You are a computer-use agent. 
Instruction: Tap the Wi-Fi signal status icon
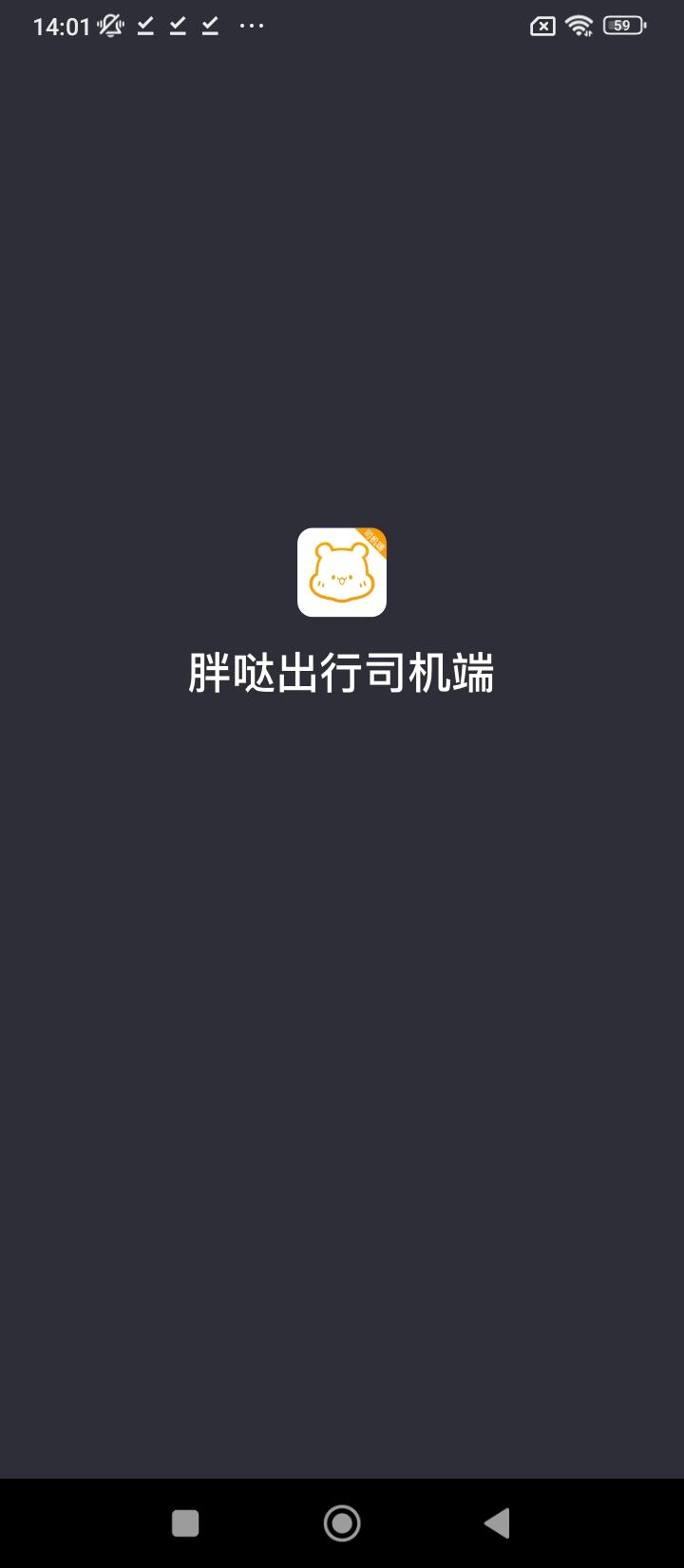point(579,26)
